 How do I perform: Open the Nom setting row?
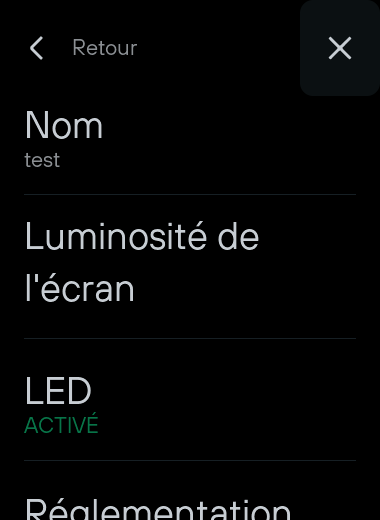(190, 139)
